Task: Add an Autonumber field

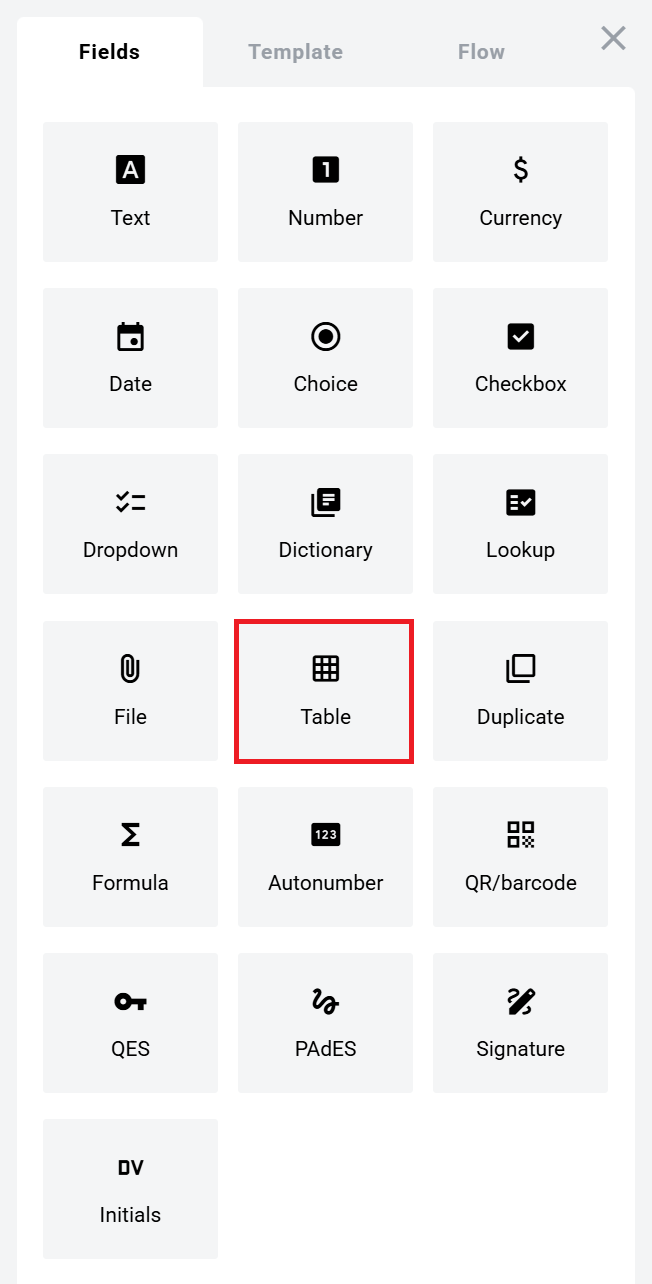Action: [x=325, y=856]
